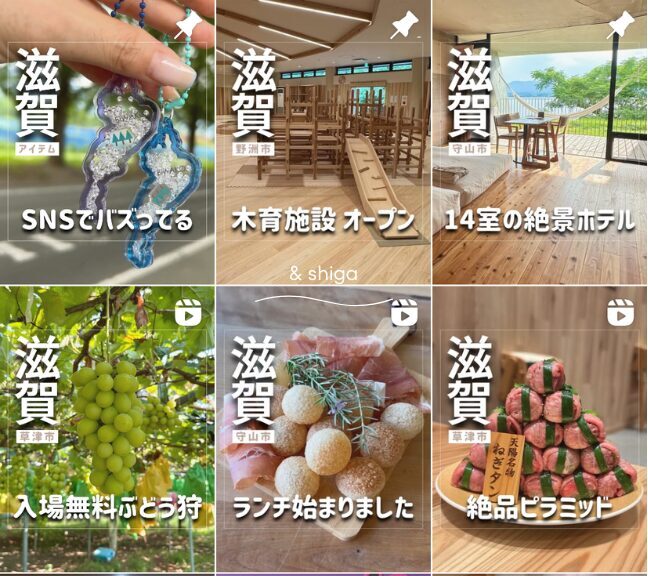Play the '入場無料ぶどう狩' reel
648x576 pixels.
107,430
